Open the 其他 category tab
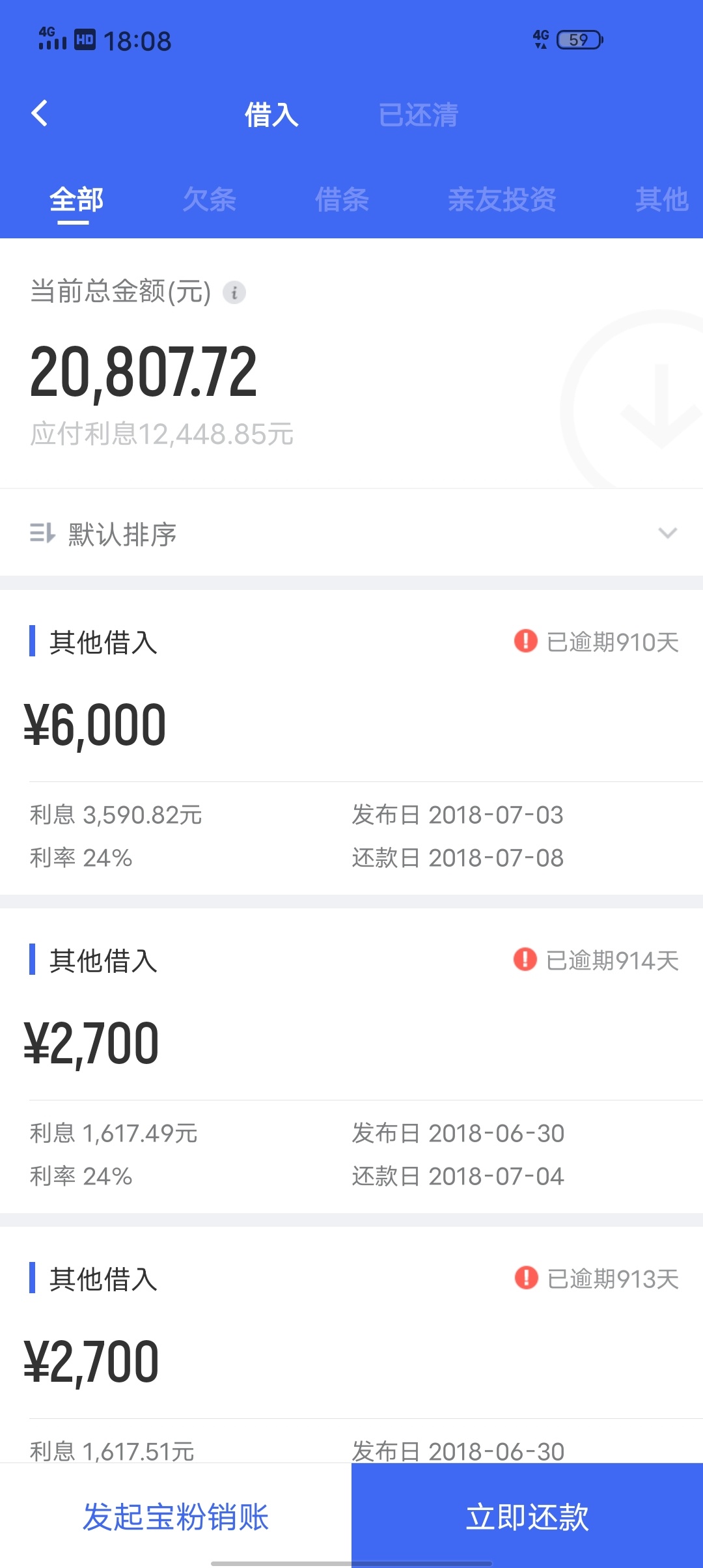This screenshot has width=703, height=1568. point(661,199)
